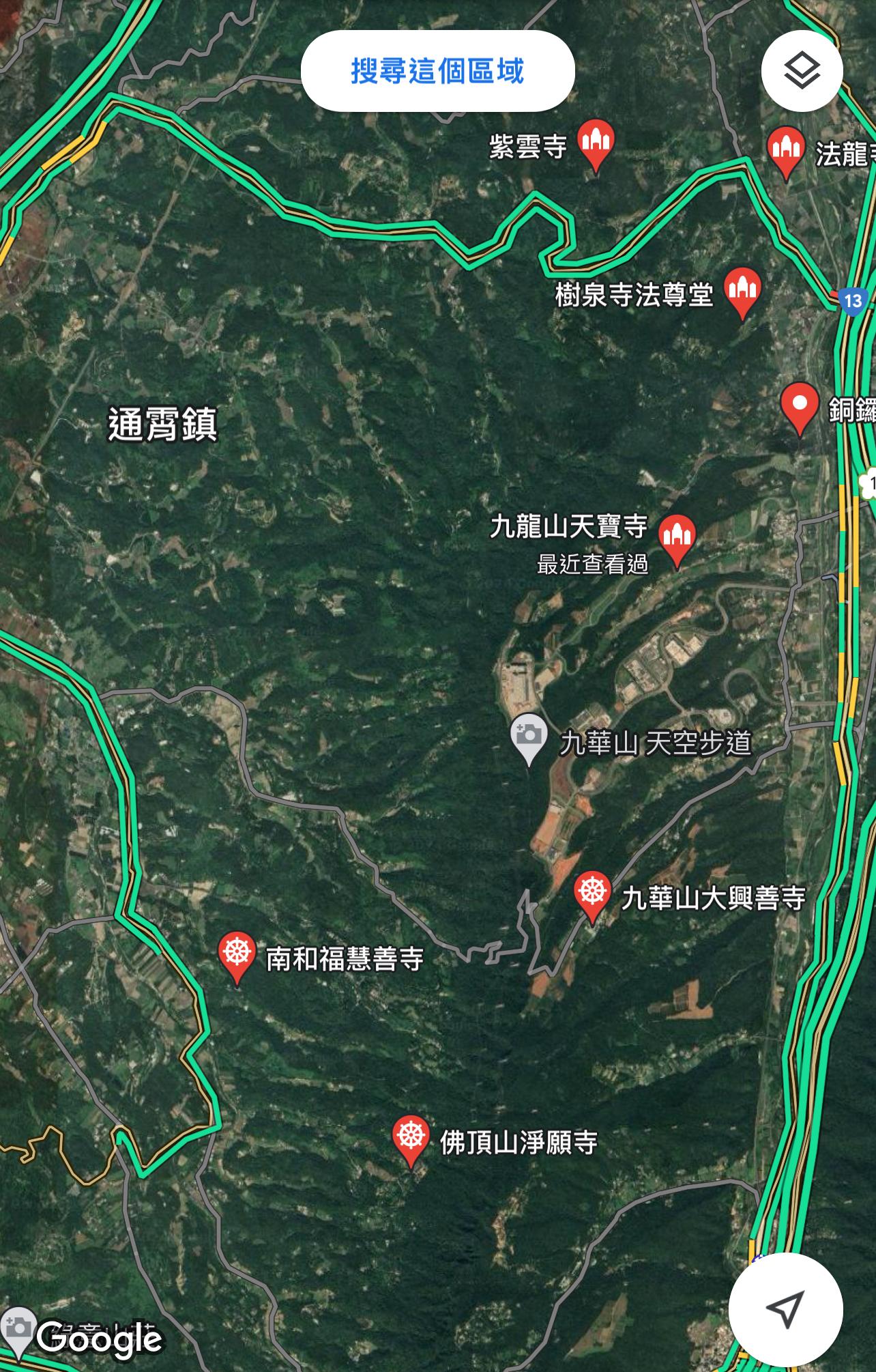Open the 九華山 天空步道 photo spot
The image size is (876, 1372).
click(529, 737)
